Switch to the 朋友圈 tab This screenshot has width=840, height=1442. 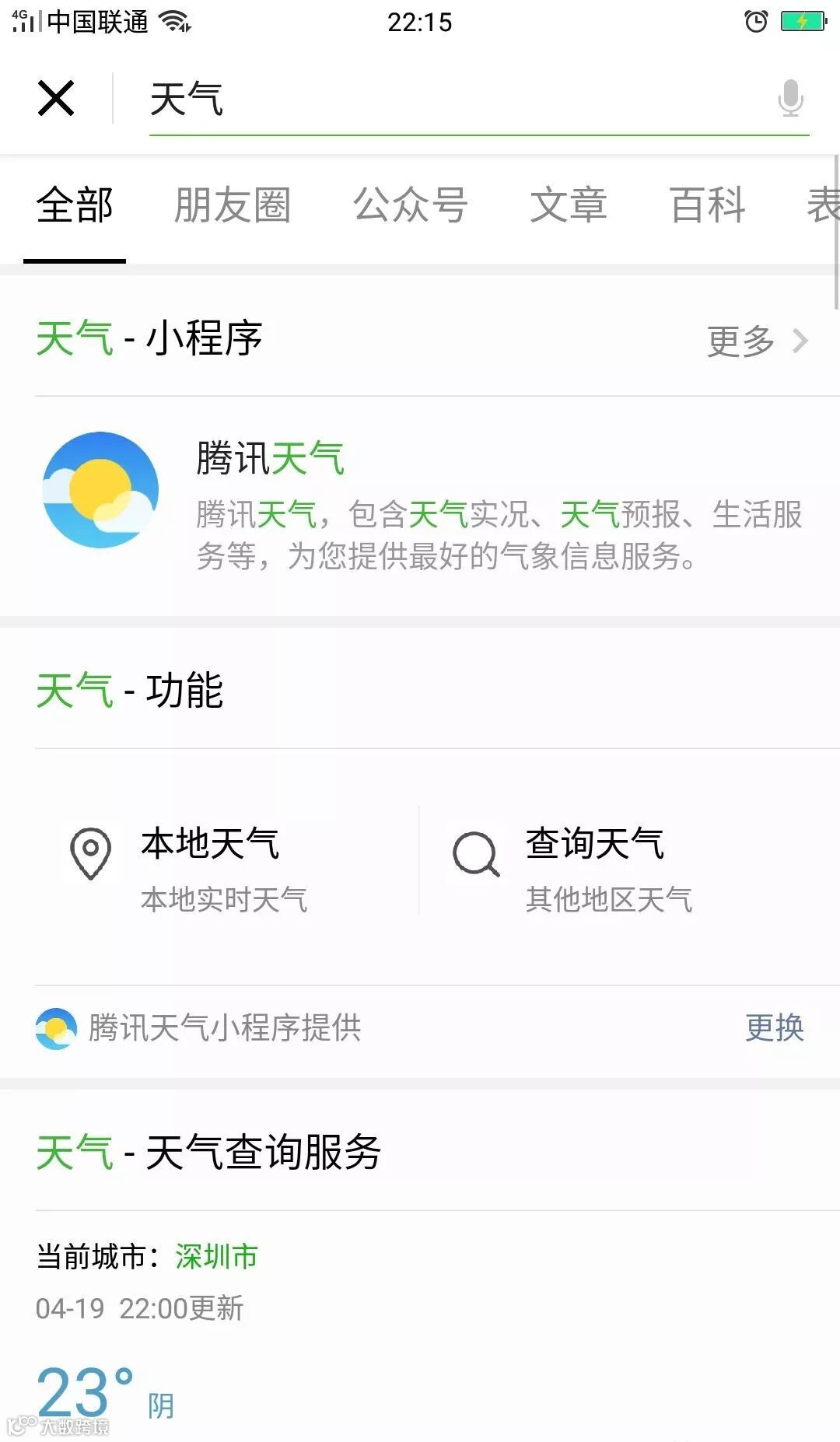[x=232, y=206]
